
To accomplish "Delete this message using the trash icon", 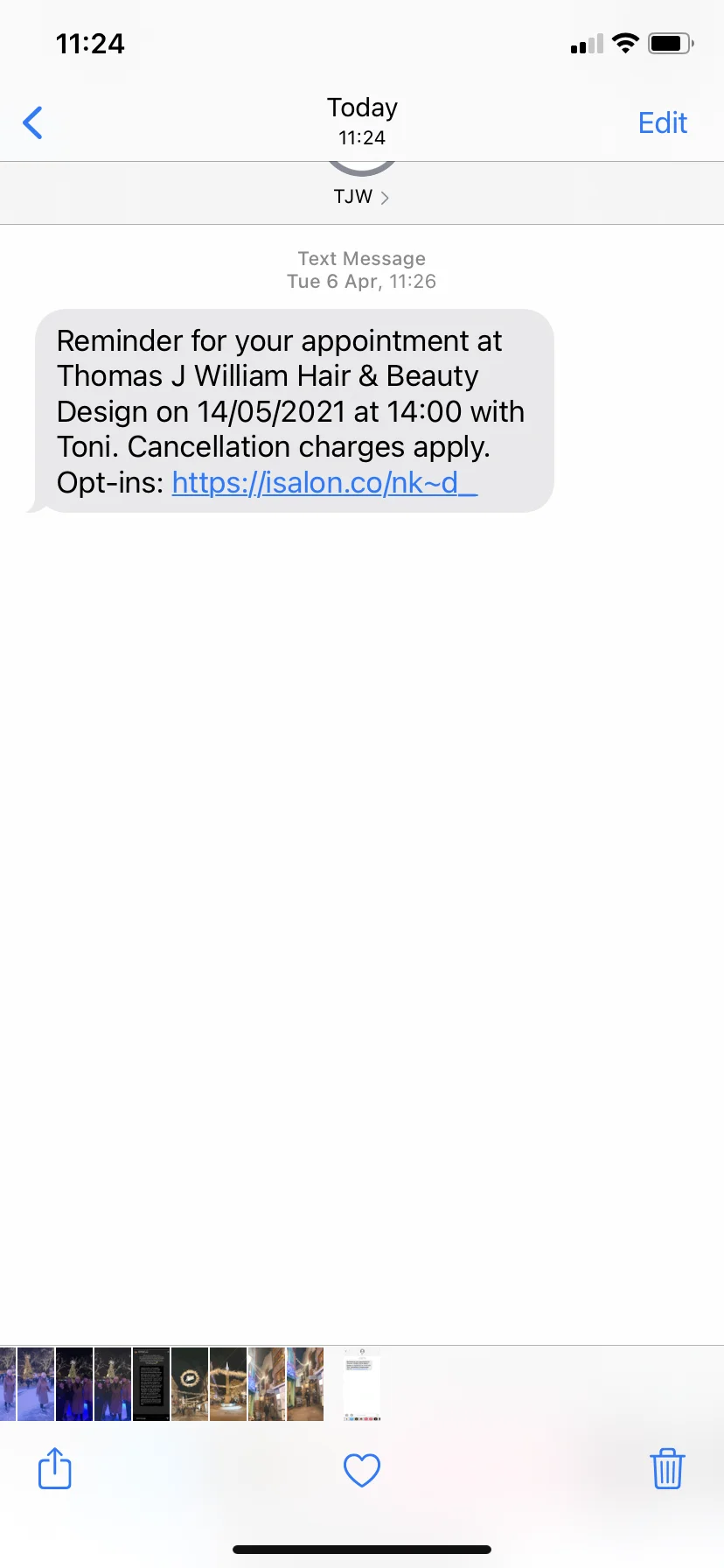I will click(667, 1469).
